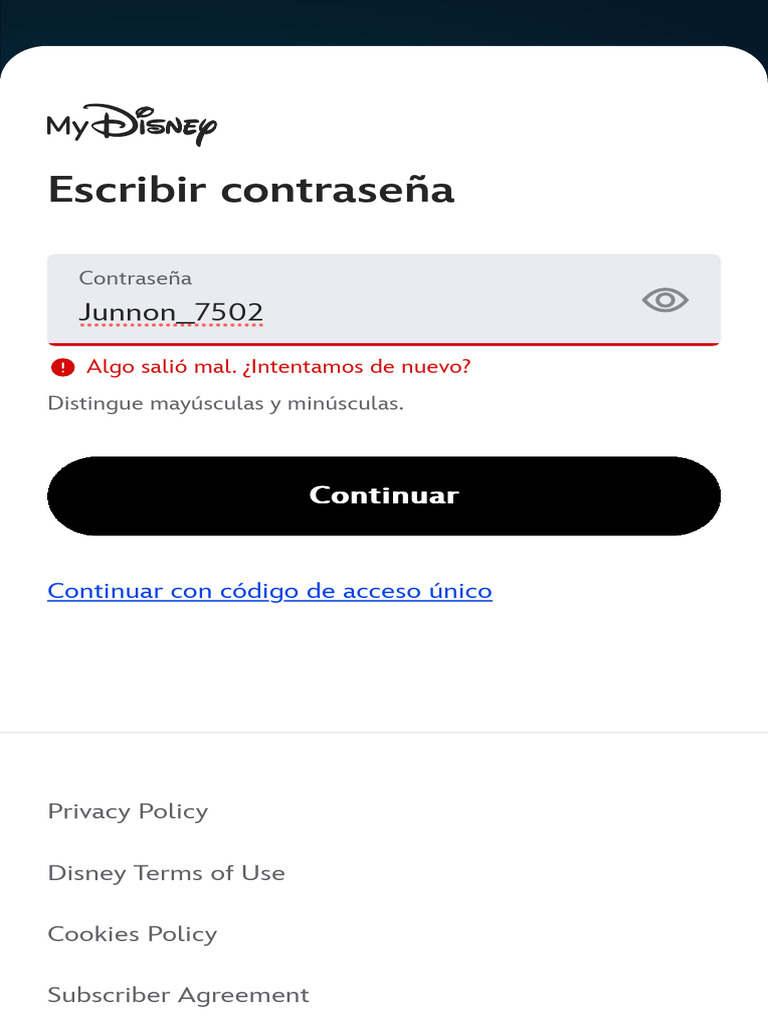This screenshot has height=1024, width=768.
Task: Read the Subscriber Agreement
Action: [x=178, y=995]
